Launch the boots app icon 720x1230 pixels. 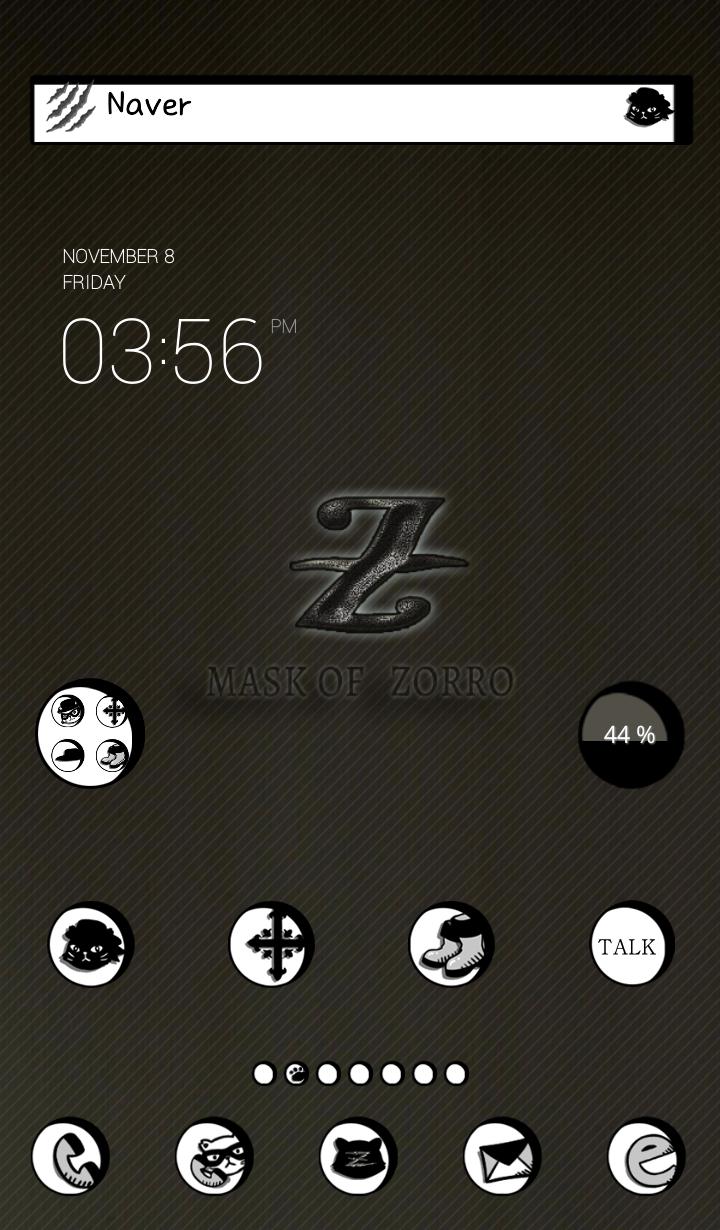(x=450, y=944)
